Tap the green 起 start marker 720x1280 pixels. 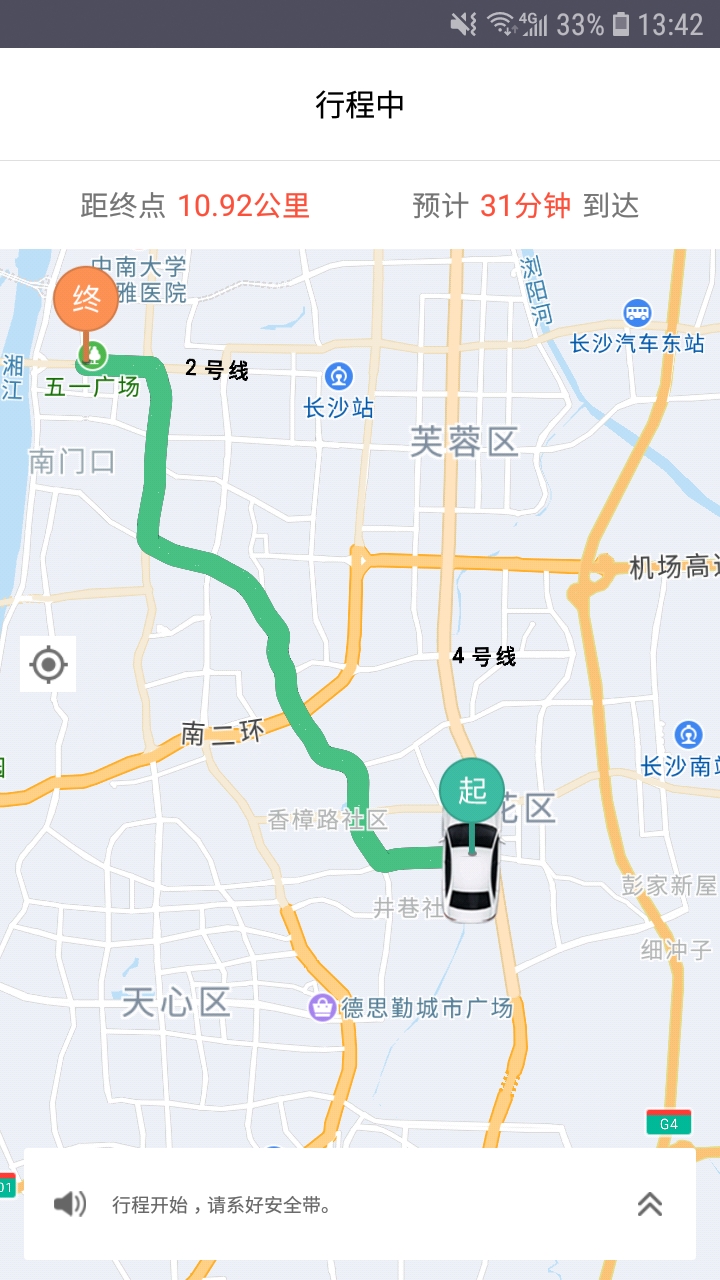click(472, 791)
